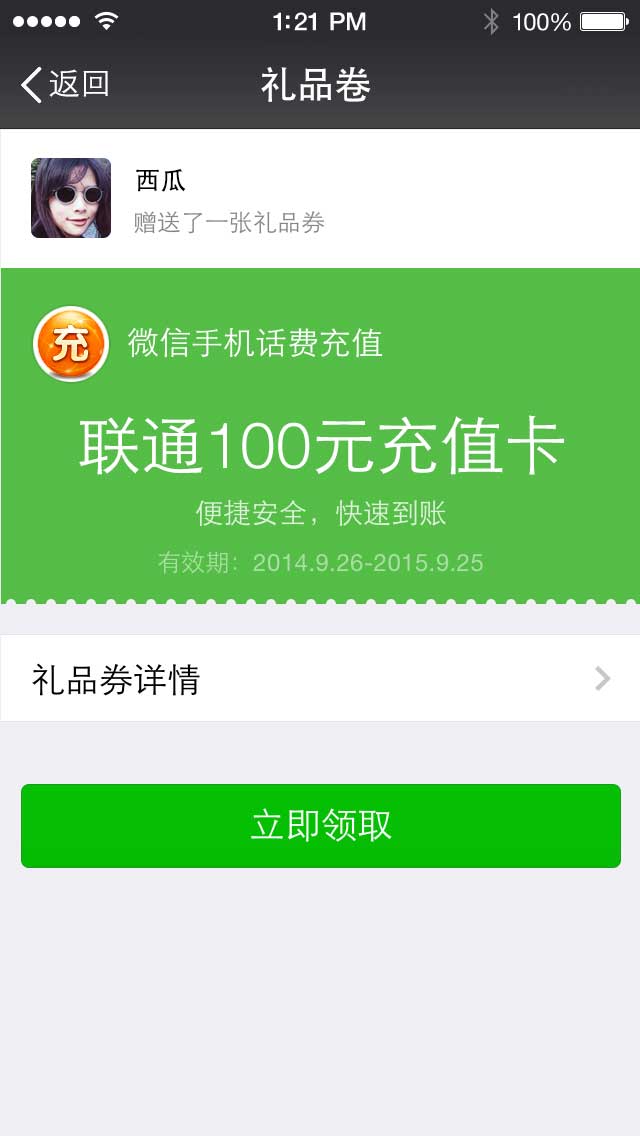
Task: Go back using the 返回 button
Action: [65, 85]
